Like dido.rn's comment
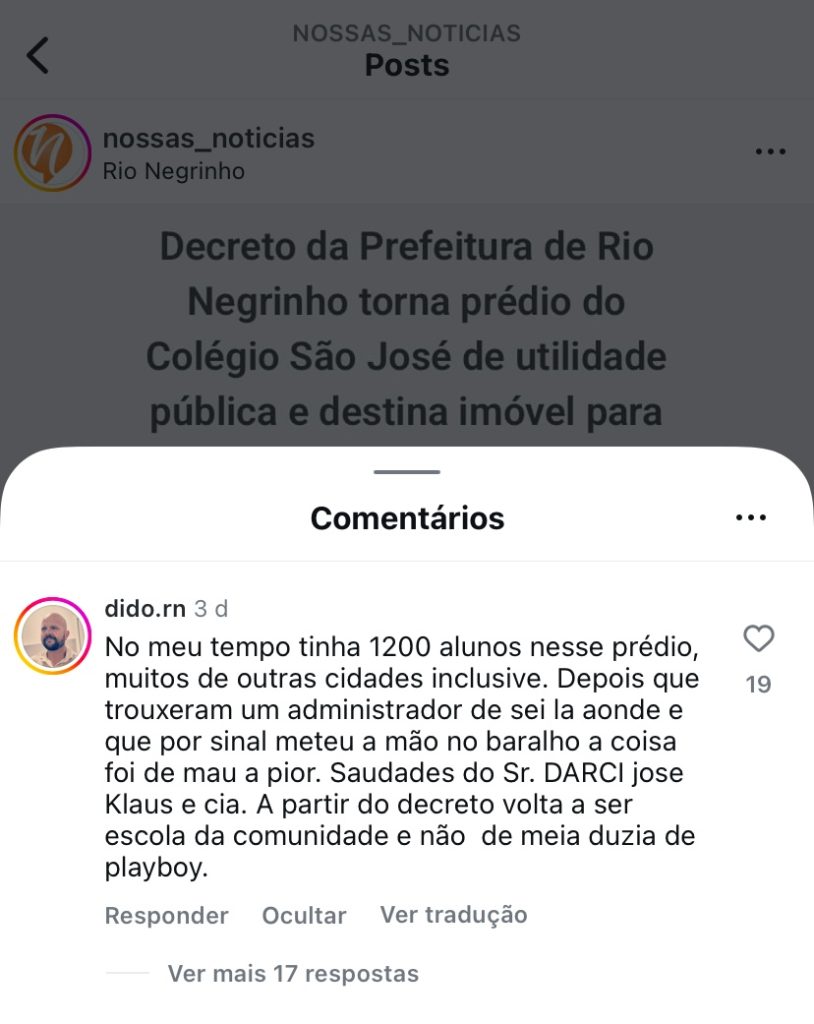Viewport: 814px width, 1024px height. [x=759, y=638]
